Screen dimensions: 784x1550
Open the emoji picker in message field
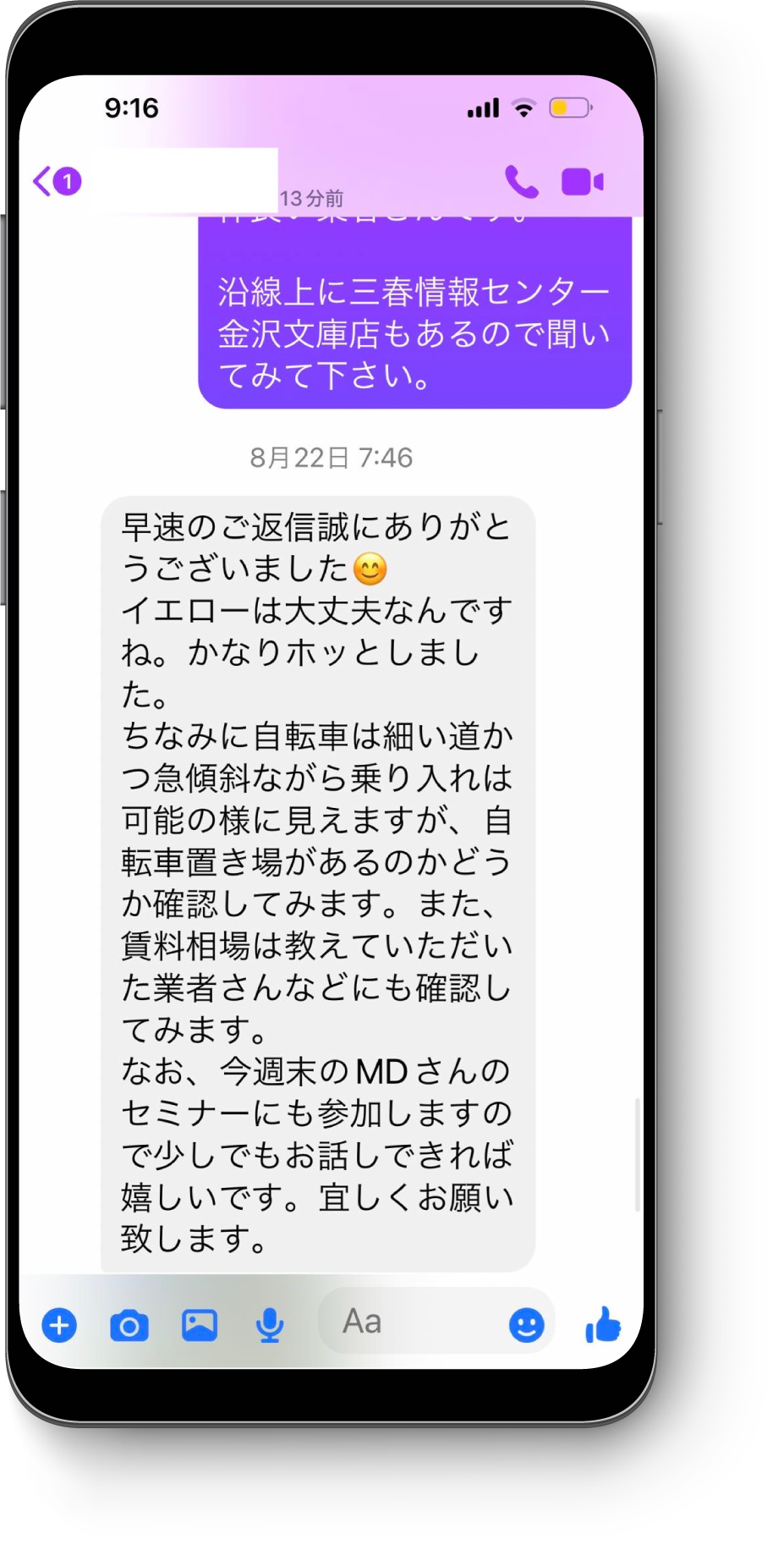(x=526, y=1325)
